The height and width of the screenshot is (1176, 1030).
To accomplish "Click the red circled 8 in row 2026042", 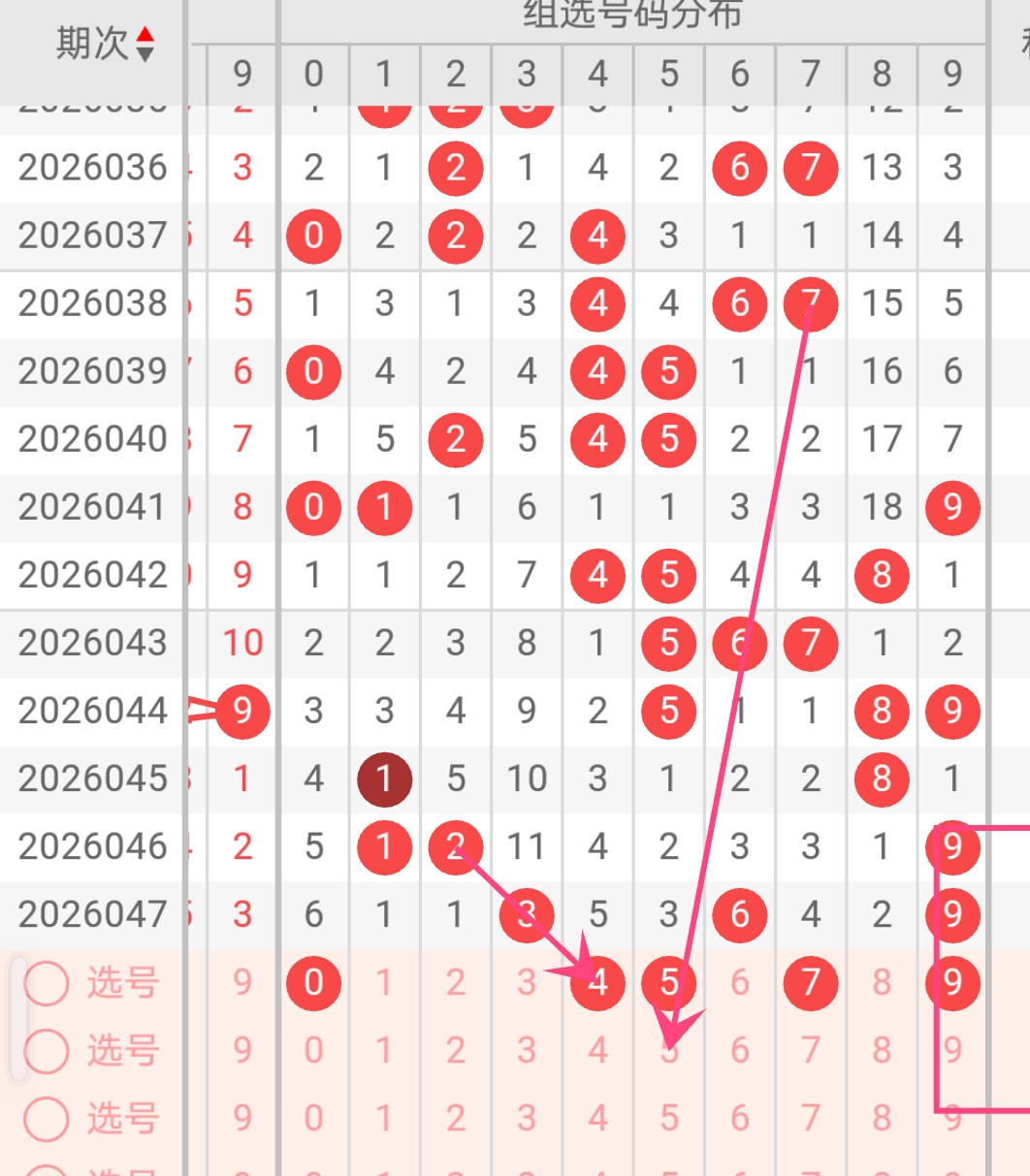I will coord(882,575).
